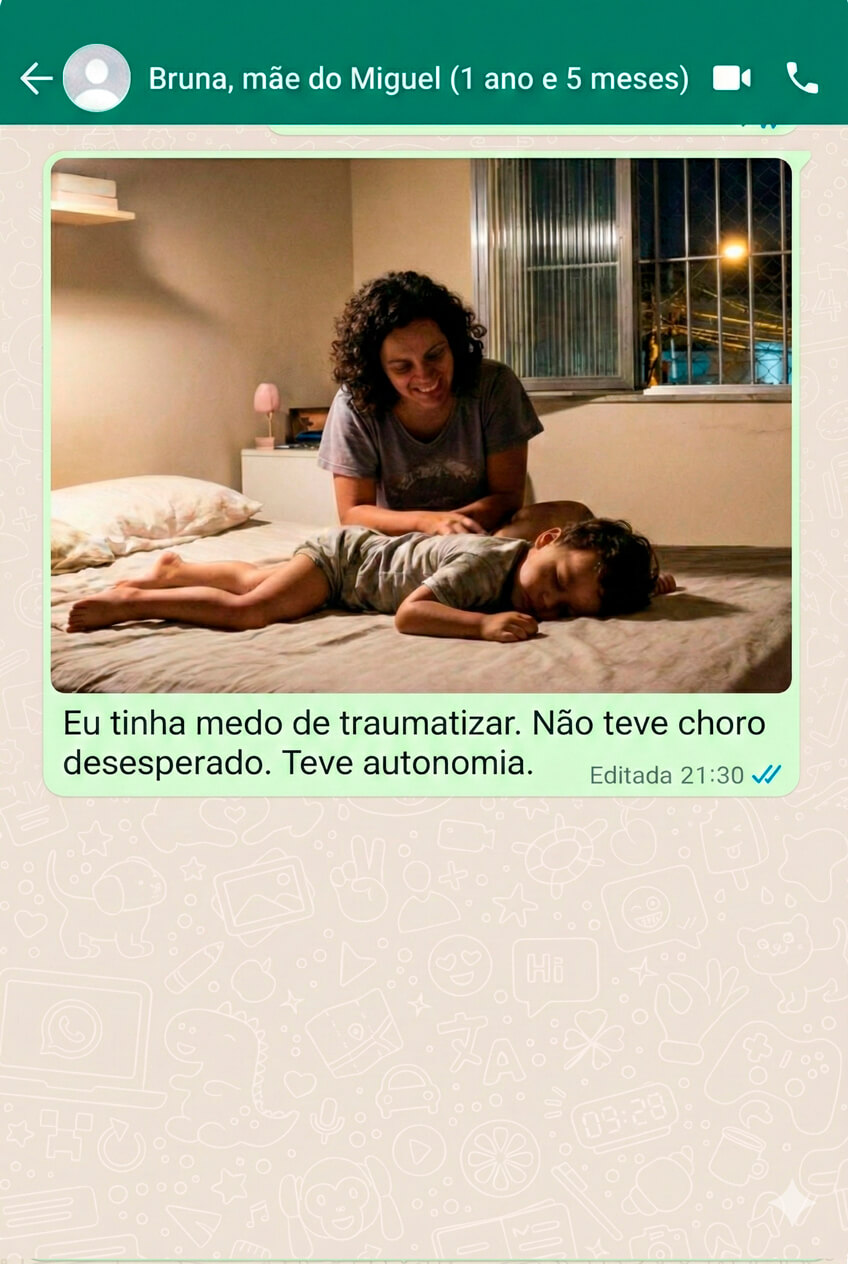
Task: Open contact info for Bruna, mãe do Miguel
Action: (418, 78)
